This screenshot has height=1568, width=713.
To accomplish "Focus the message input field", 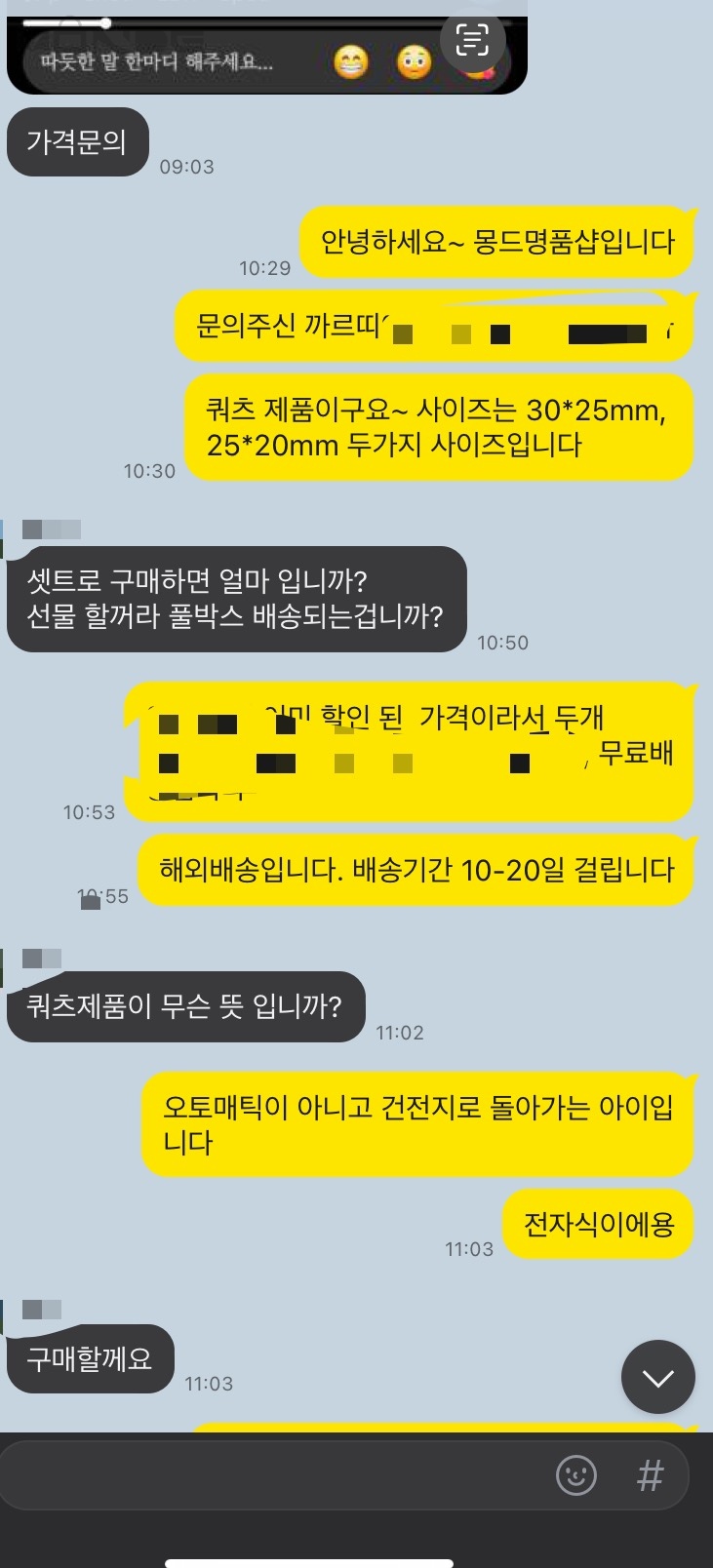I will point(273,1475).
